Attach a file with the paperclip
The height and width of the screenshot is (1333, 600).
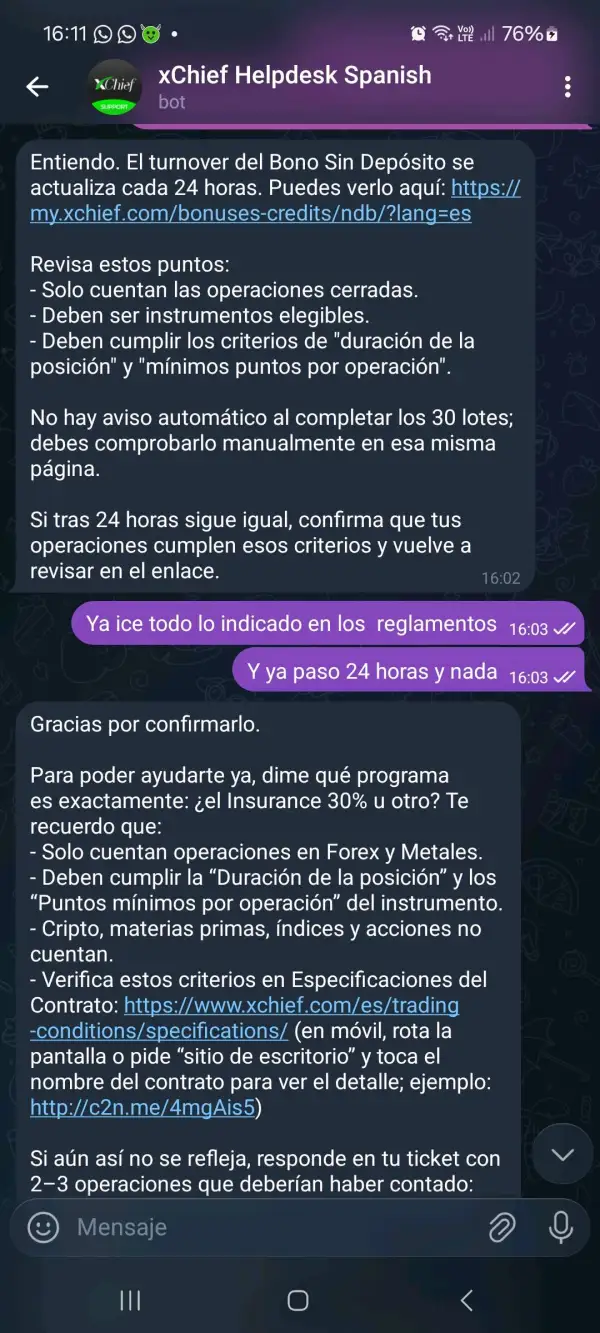[x=501, y=1227]
